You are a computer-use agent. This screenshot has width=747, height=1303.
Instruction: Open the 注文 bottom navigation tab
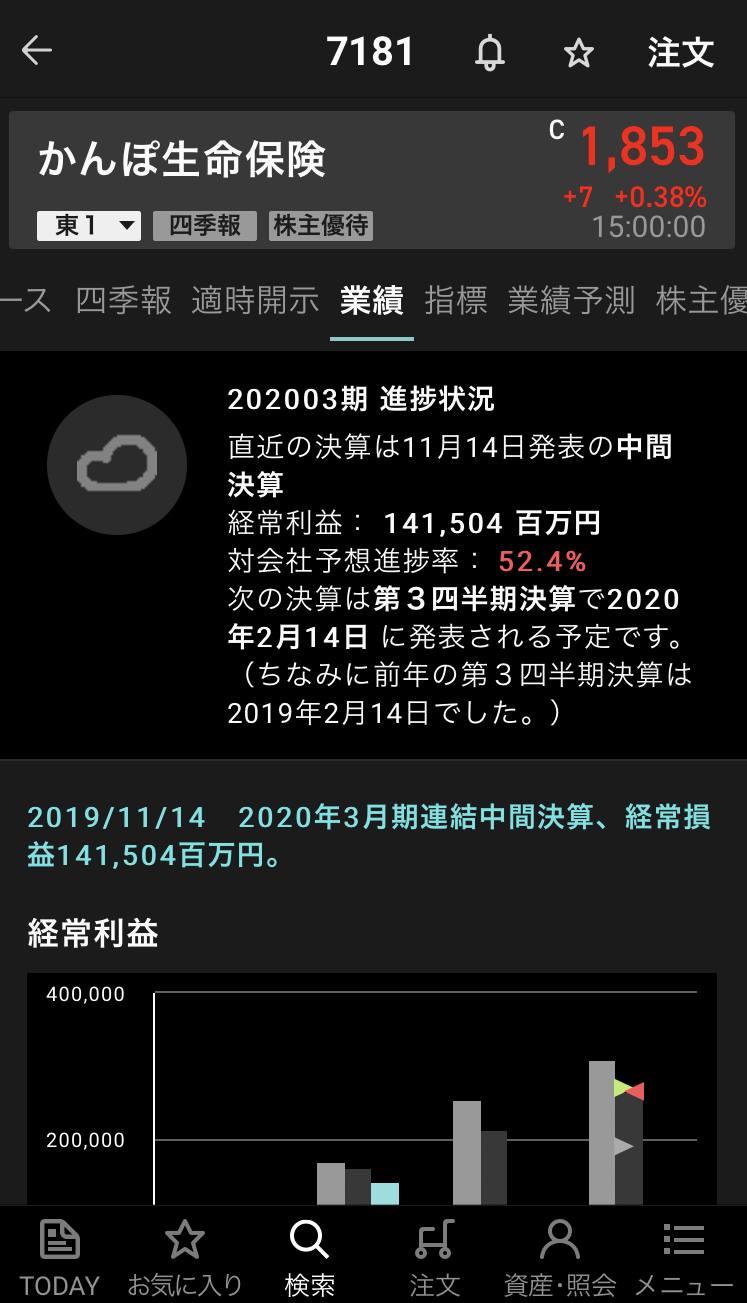coord(434,1256)
